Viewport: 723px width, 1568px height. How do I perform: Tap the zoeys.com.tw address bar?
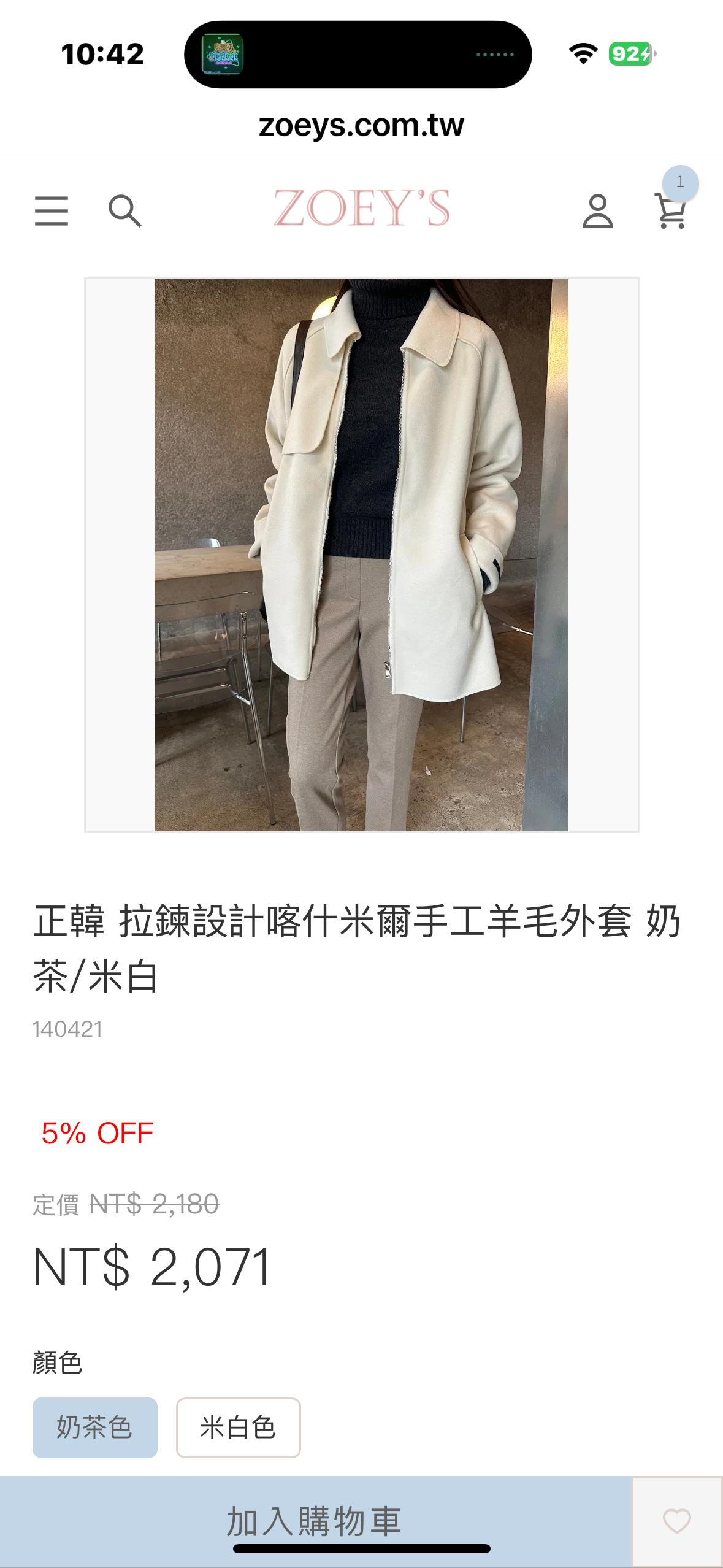tap(361, 126)
